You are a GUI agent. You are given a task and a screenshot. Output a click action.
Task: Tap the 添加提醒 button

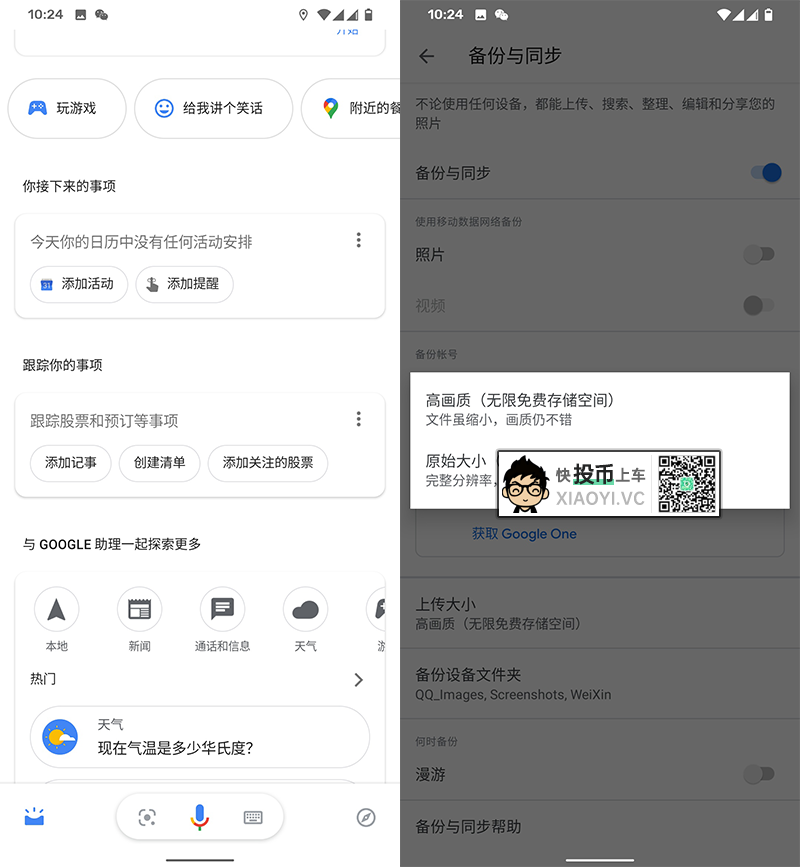click(x=184, y=284)
